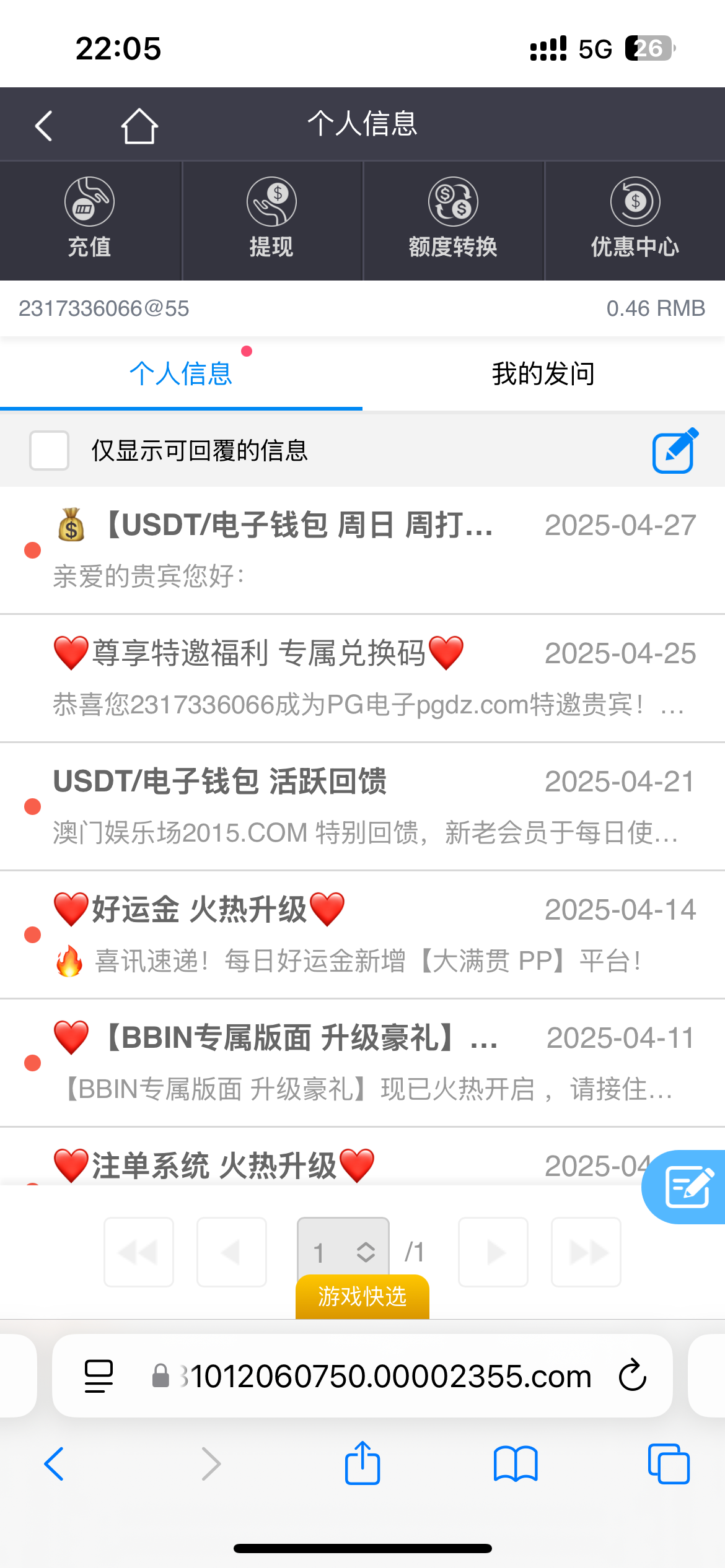Viewport: 725px width, 1568px height.
Task: Select the 个人信息 tab
Action: 181,373
